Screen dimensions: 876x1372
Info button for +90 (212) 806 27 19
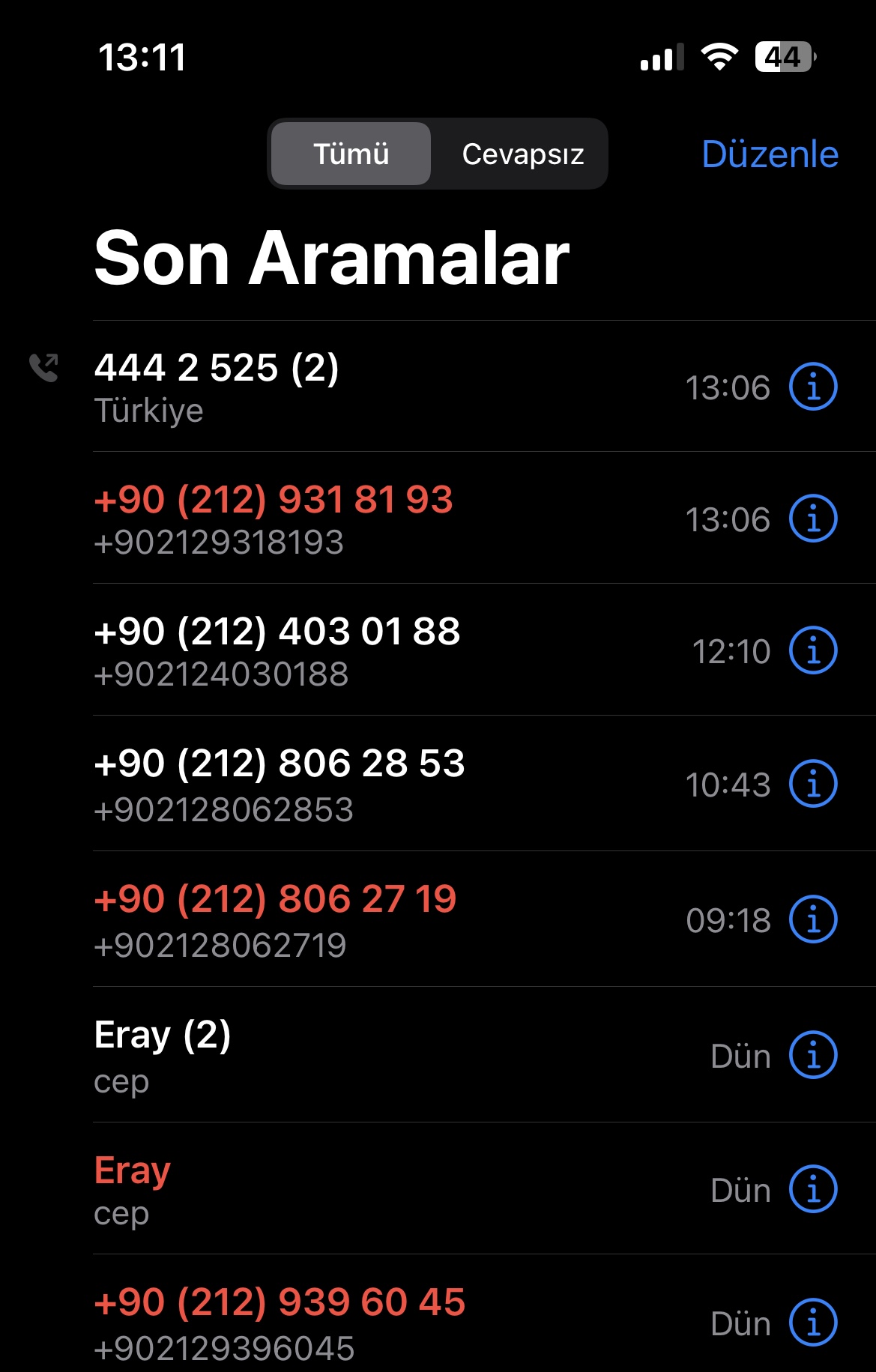[813, 920]
